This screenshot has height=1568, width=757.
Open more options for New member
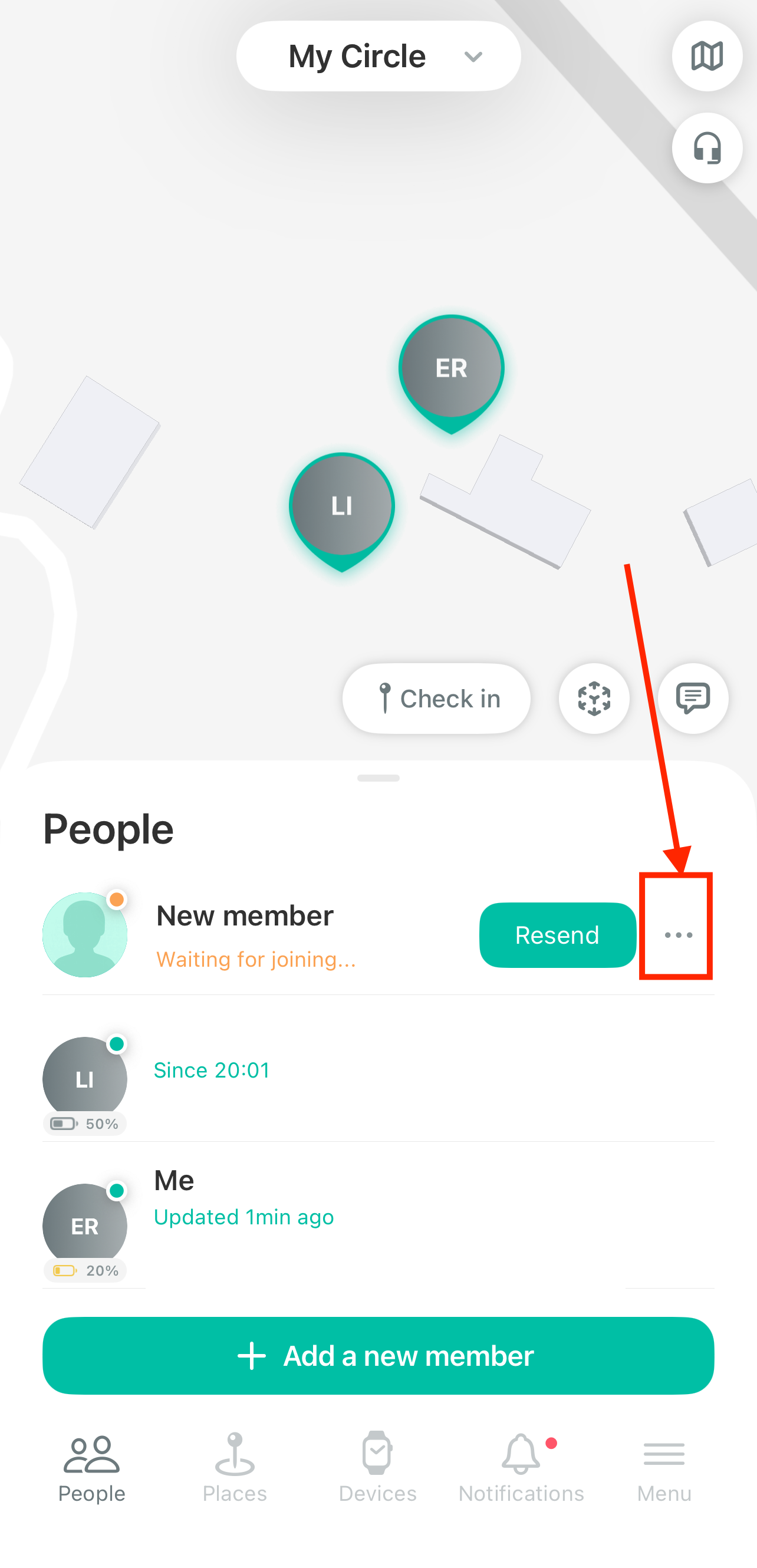click(x=678, y=935)
